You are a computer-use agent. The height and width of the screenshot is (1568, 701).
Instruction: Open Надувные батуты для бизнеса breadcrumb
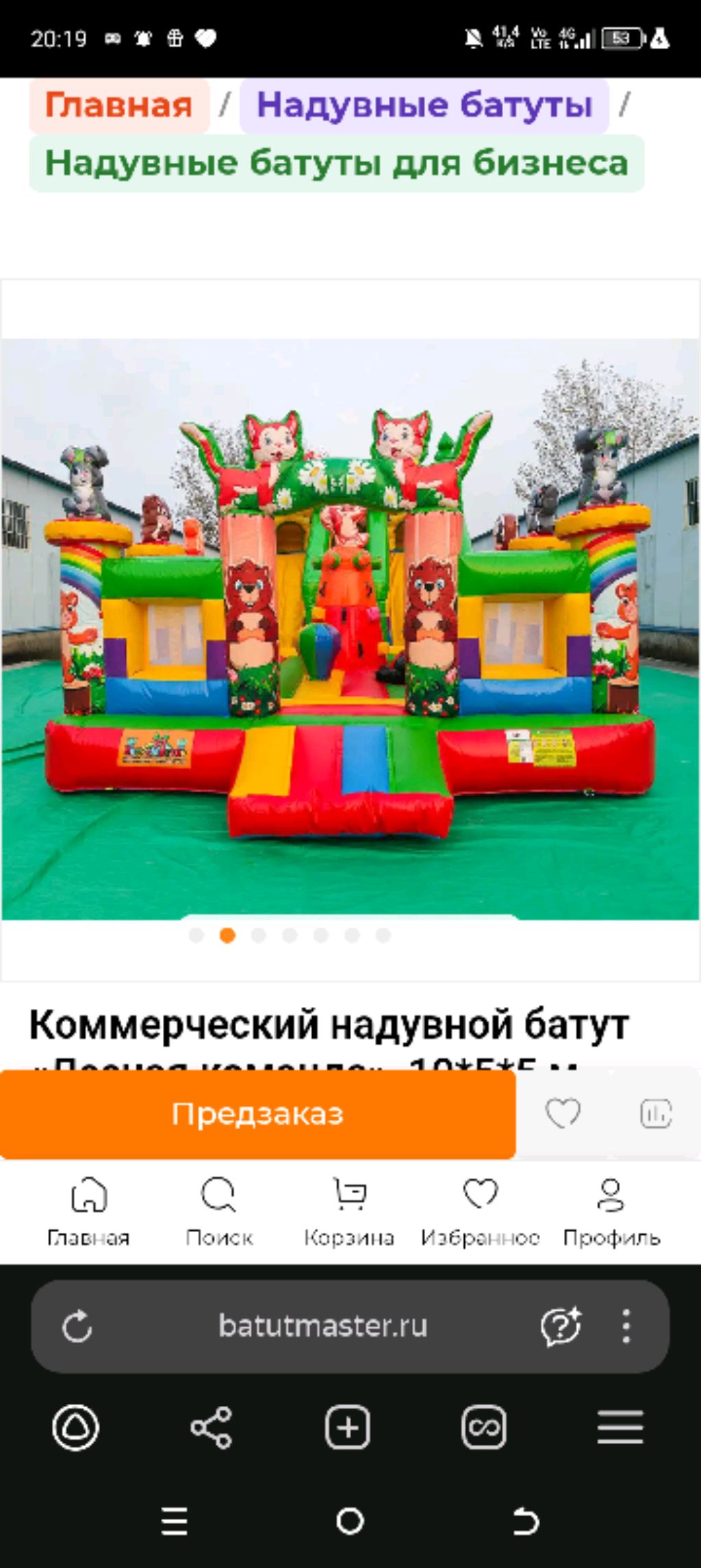[336, 164]
